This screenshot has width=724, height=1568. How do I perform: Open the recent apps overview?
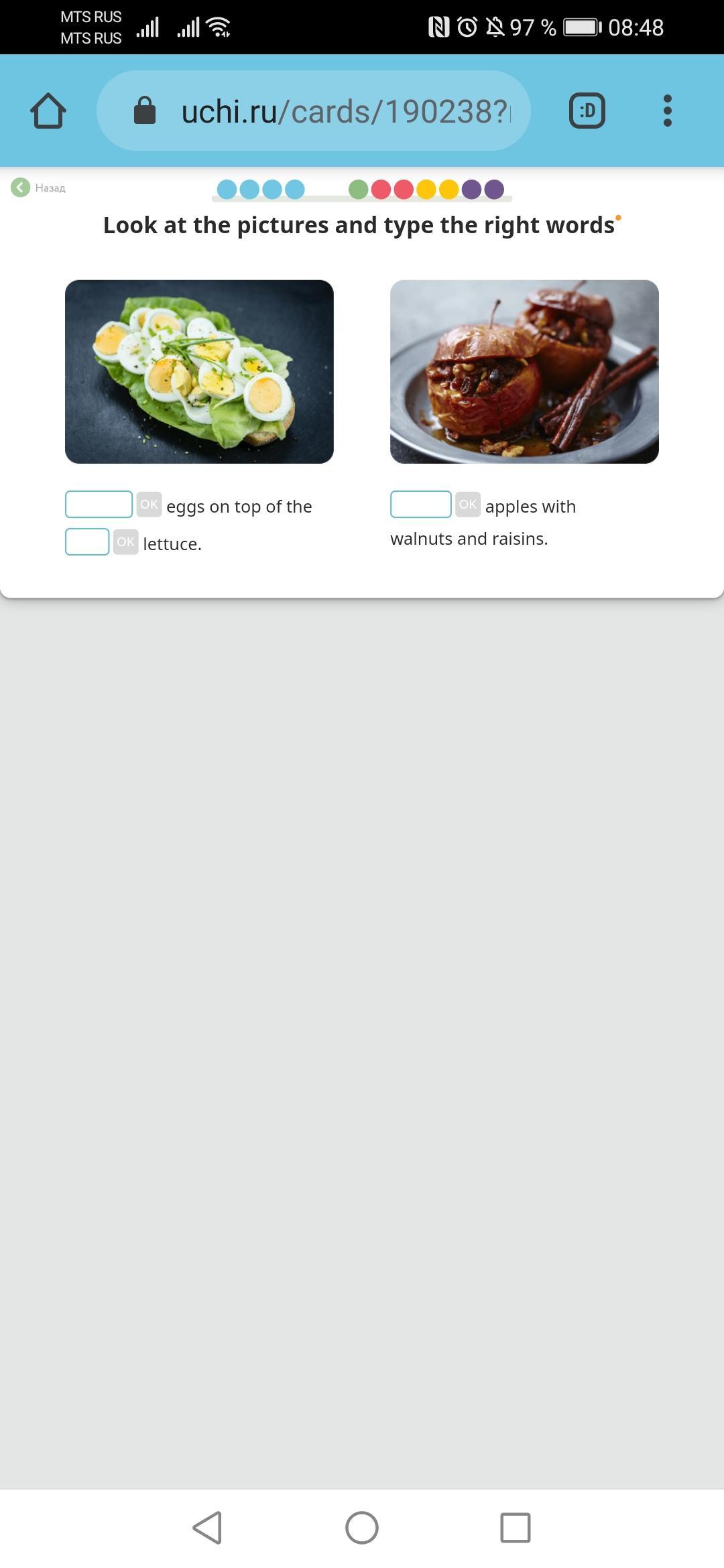516,1528
